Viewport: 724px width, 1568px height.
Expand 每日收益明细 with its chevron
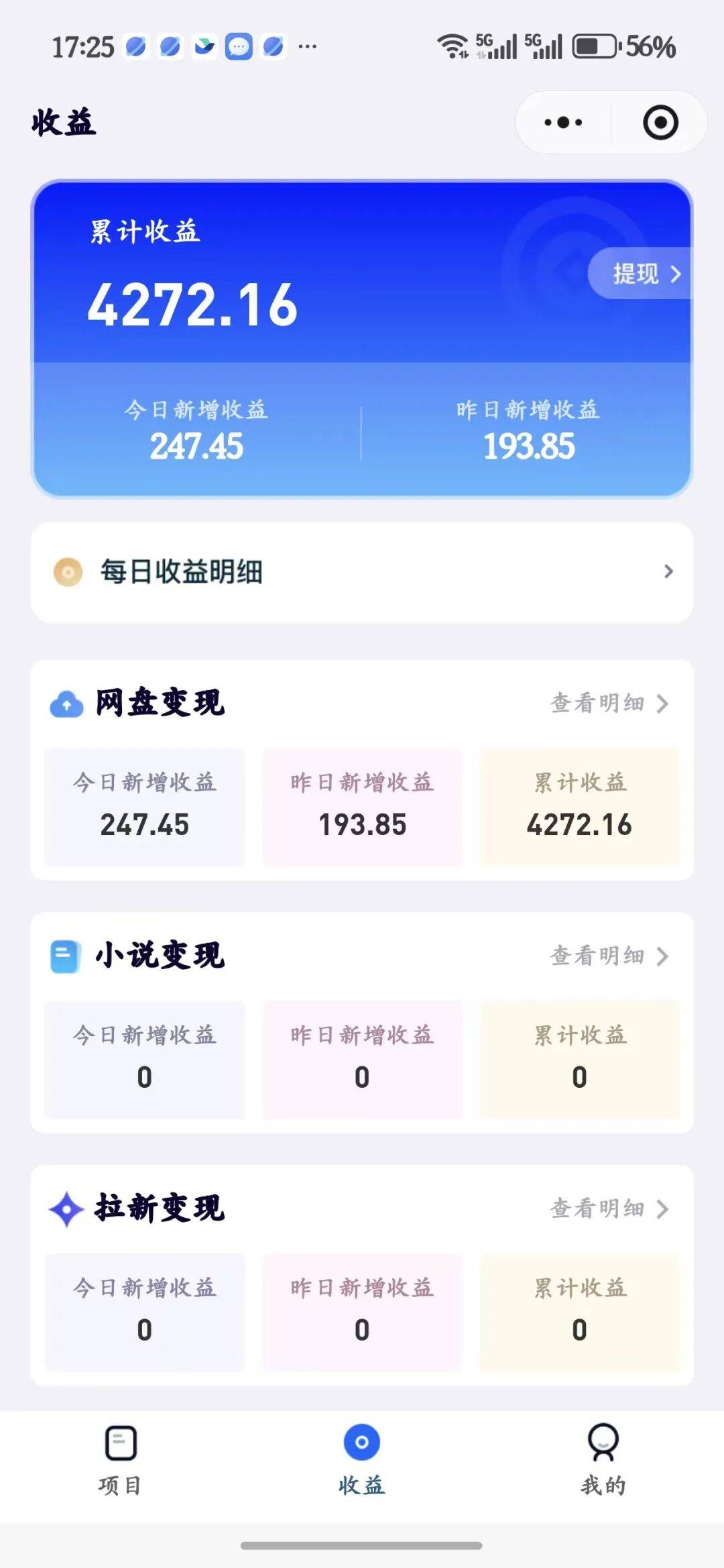click(667, 572)
